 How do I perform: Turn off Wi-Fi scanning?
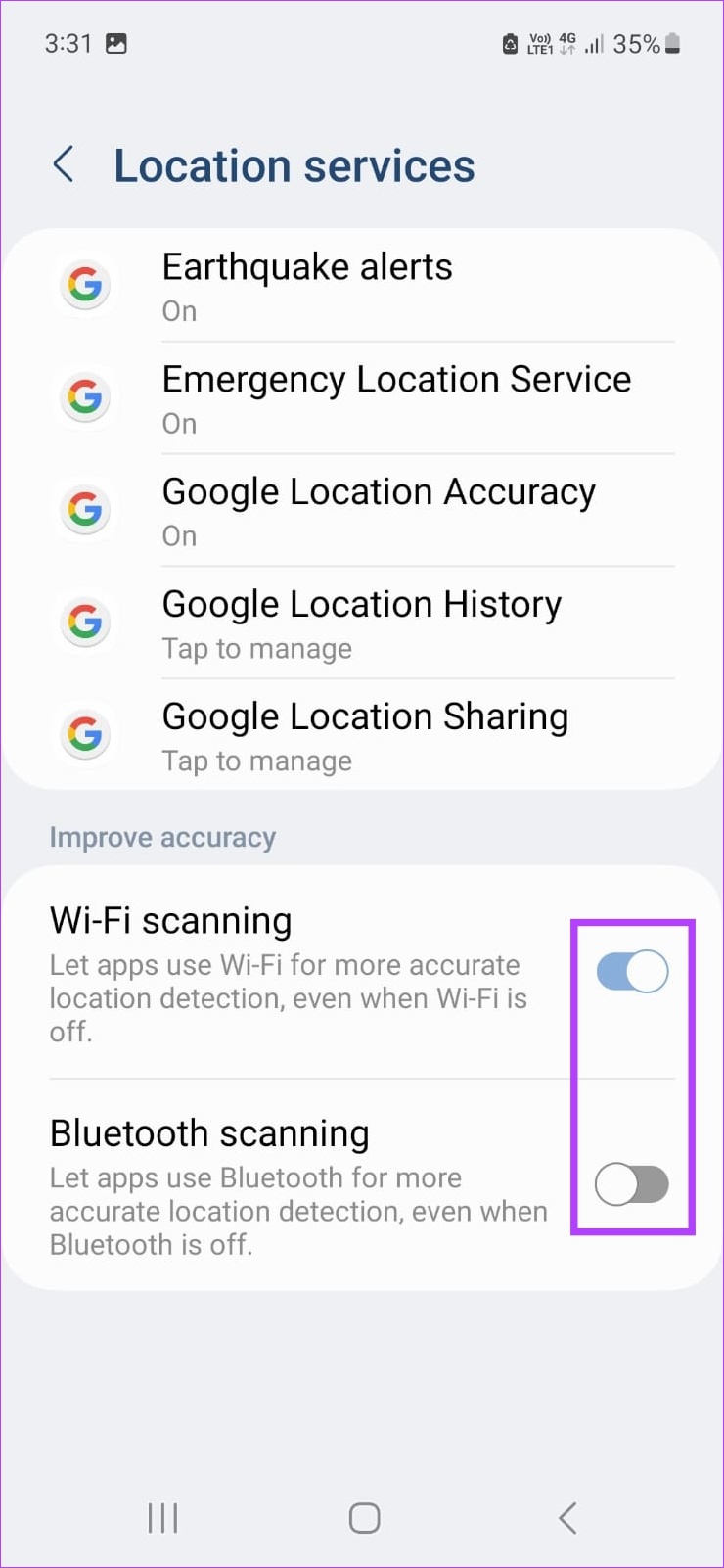[632, 972]
